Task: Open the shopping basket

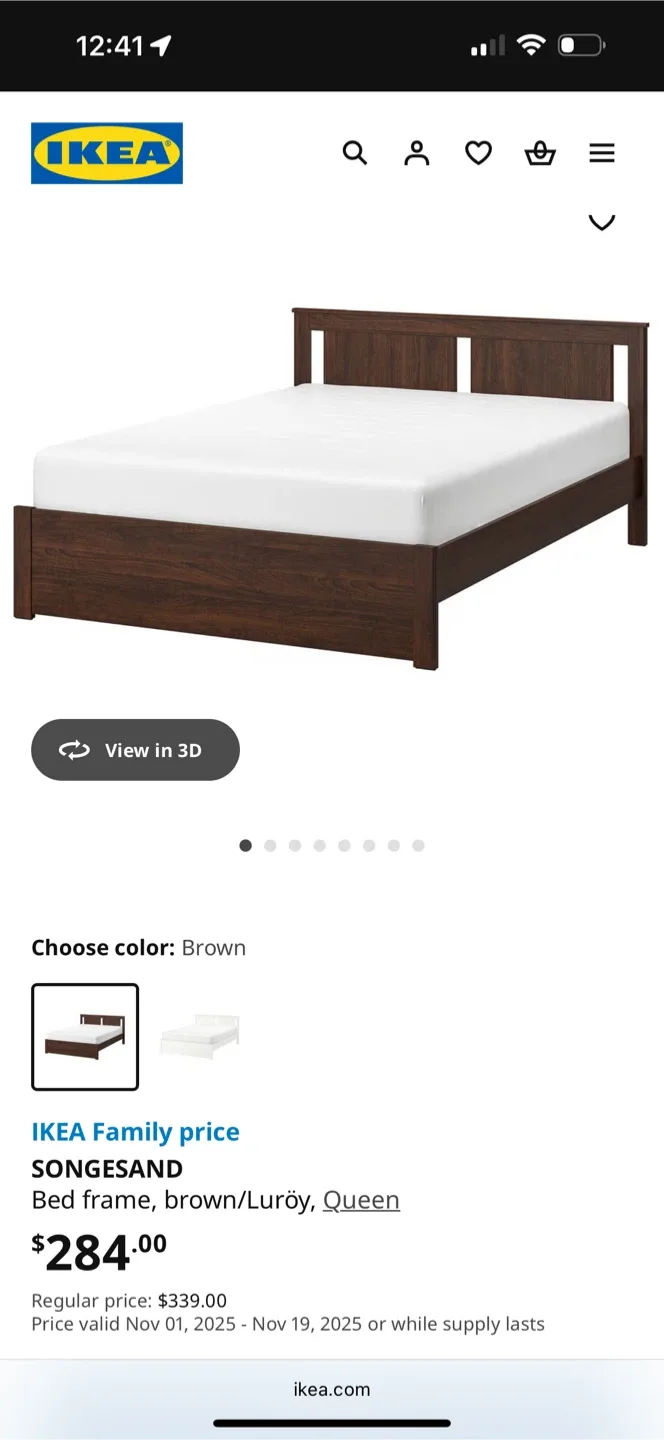Action: (540, 153)
